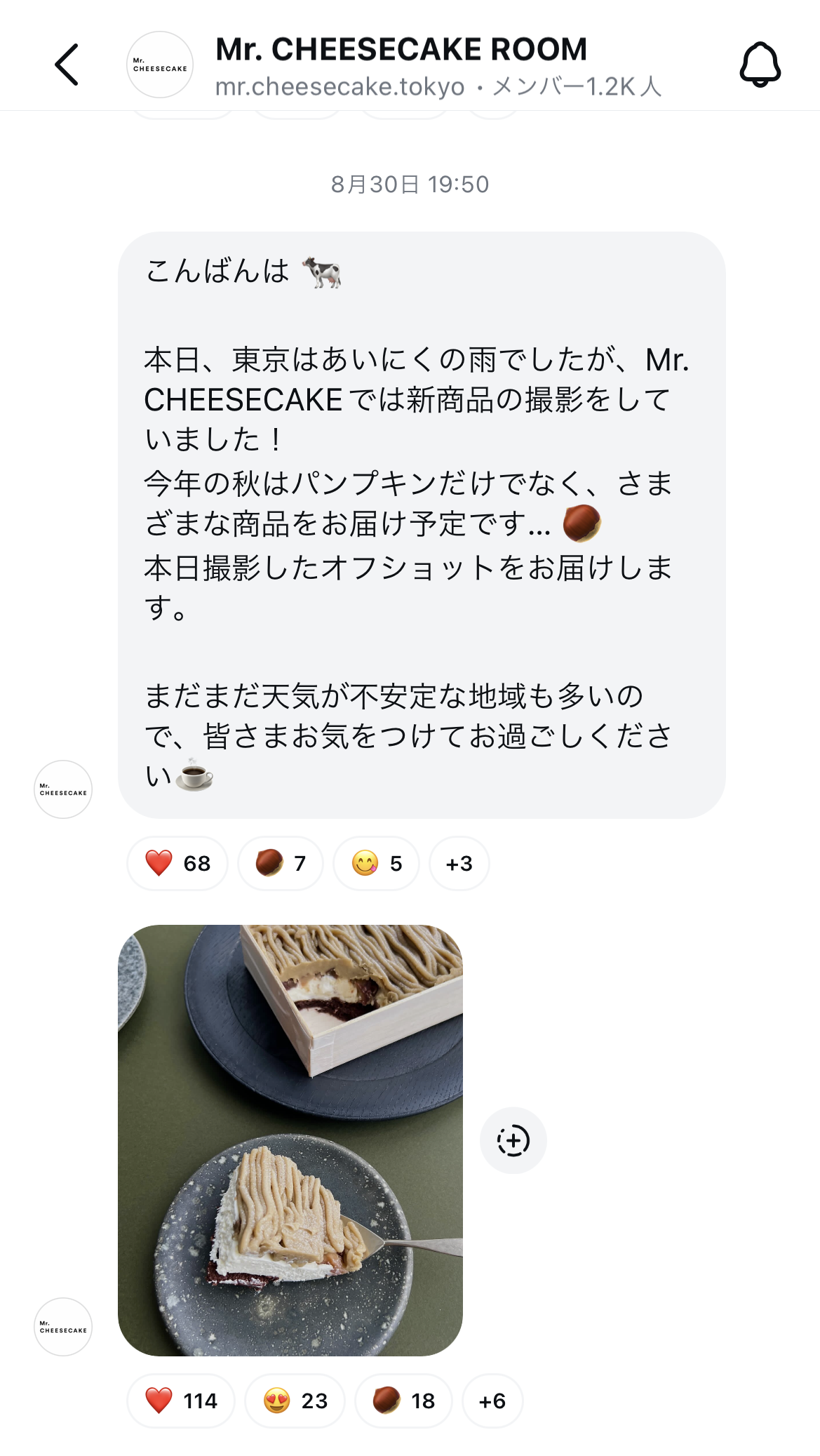Tap the yummy face reaction with 5
The height and width of the screenshot is (1456, 820).
[x=376, y=863]
